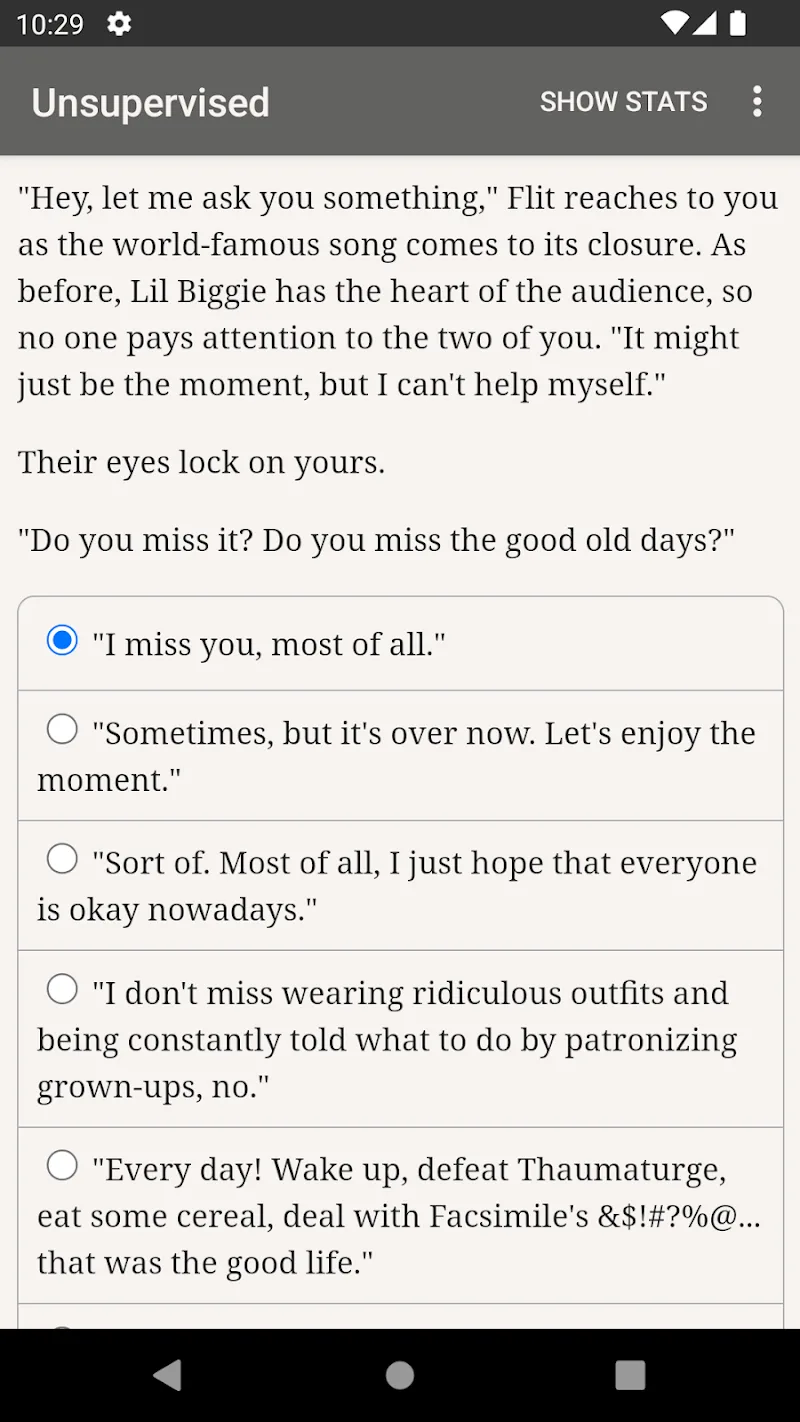Choose "Sometimes, but it's over now" answer

tap(62, 731)
